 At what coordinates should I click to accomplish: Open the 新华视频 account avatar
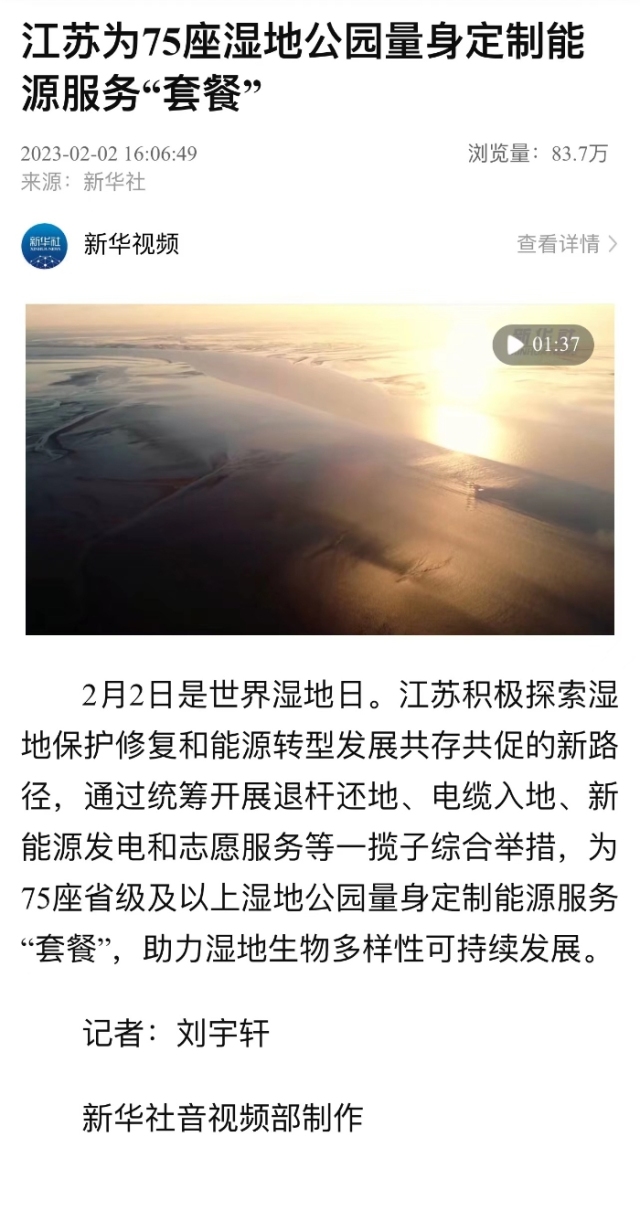45,245
